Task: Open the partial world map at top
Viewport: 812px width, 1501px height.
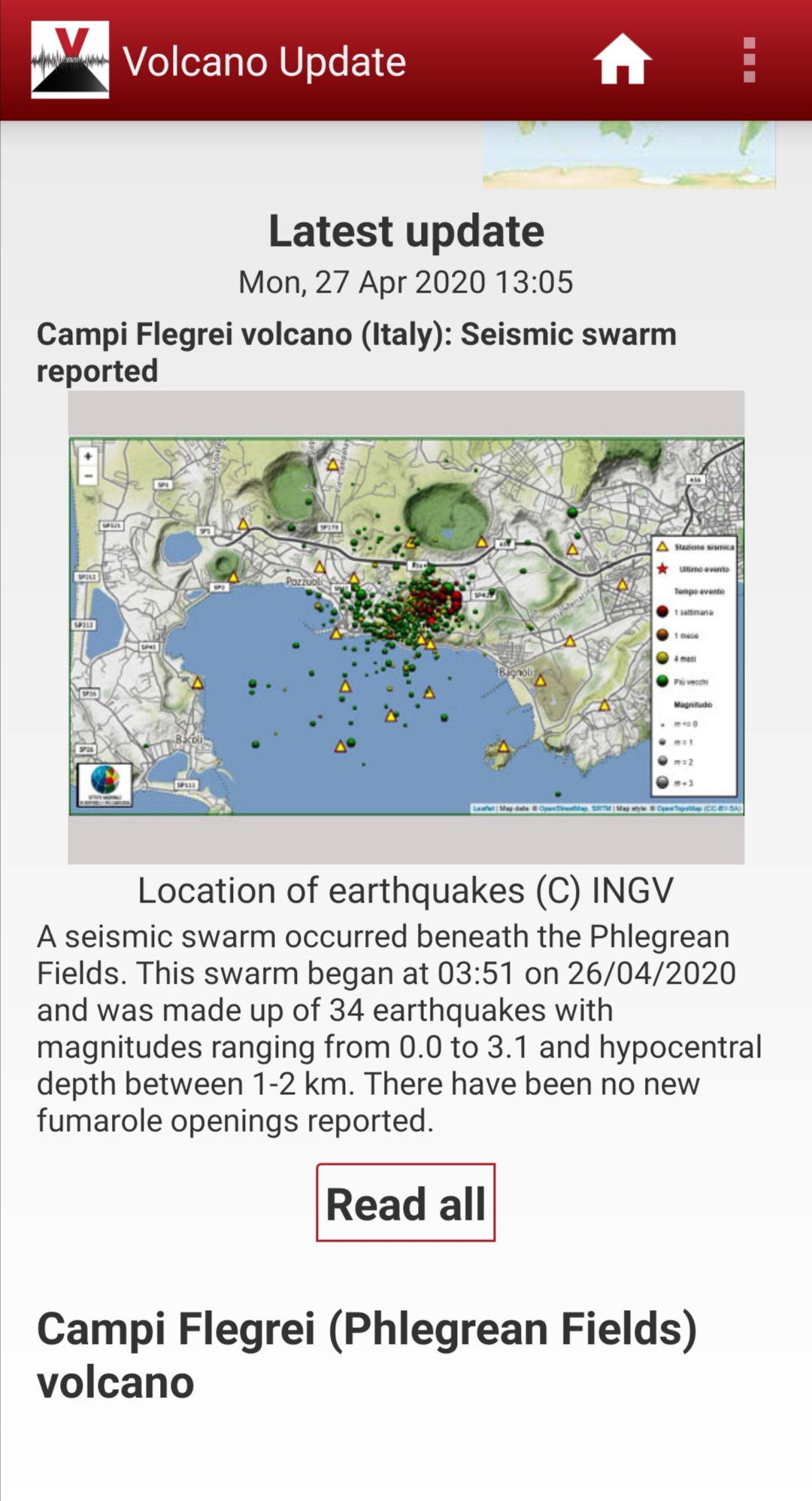Action: tap(629, 155)
